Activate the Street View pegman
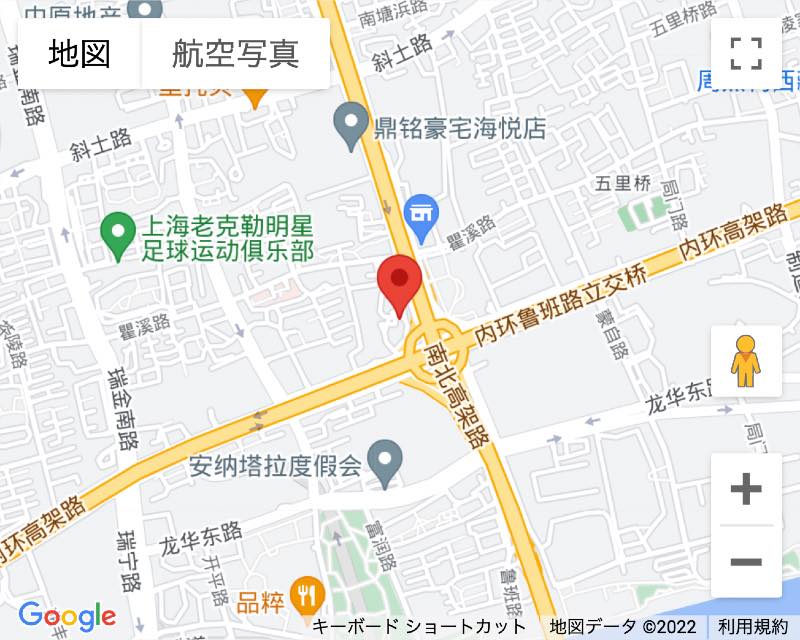The width and height of the screenshot is (800, 640). click(x=746, y=361)
